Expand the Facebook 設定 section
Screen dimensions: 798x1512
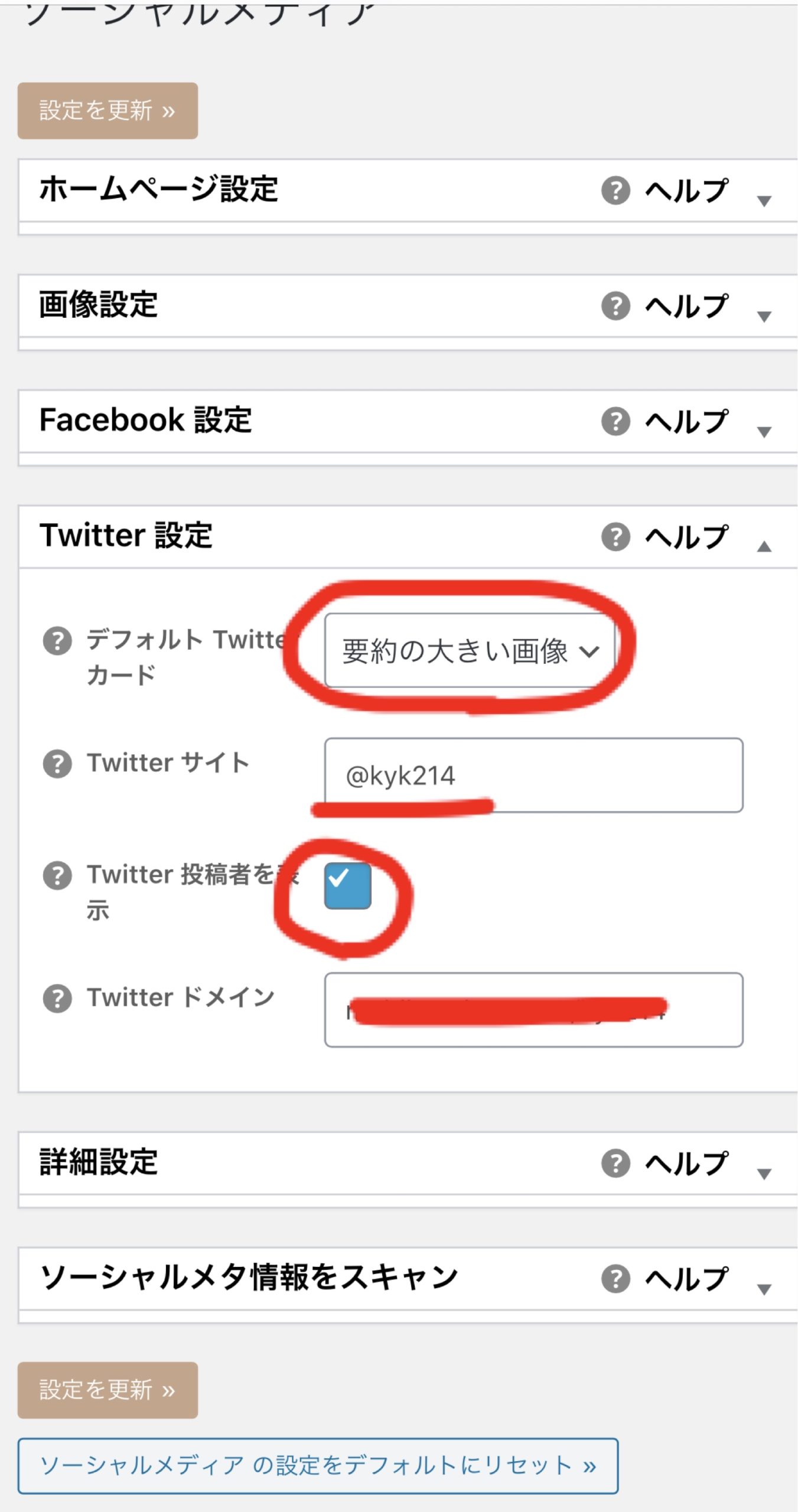764,432
